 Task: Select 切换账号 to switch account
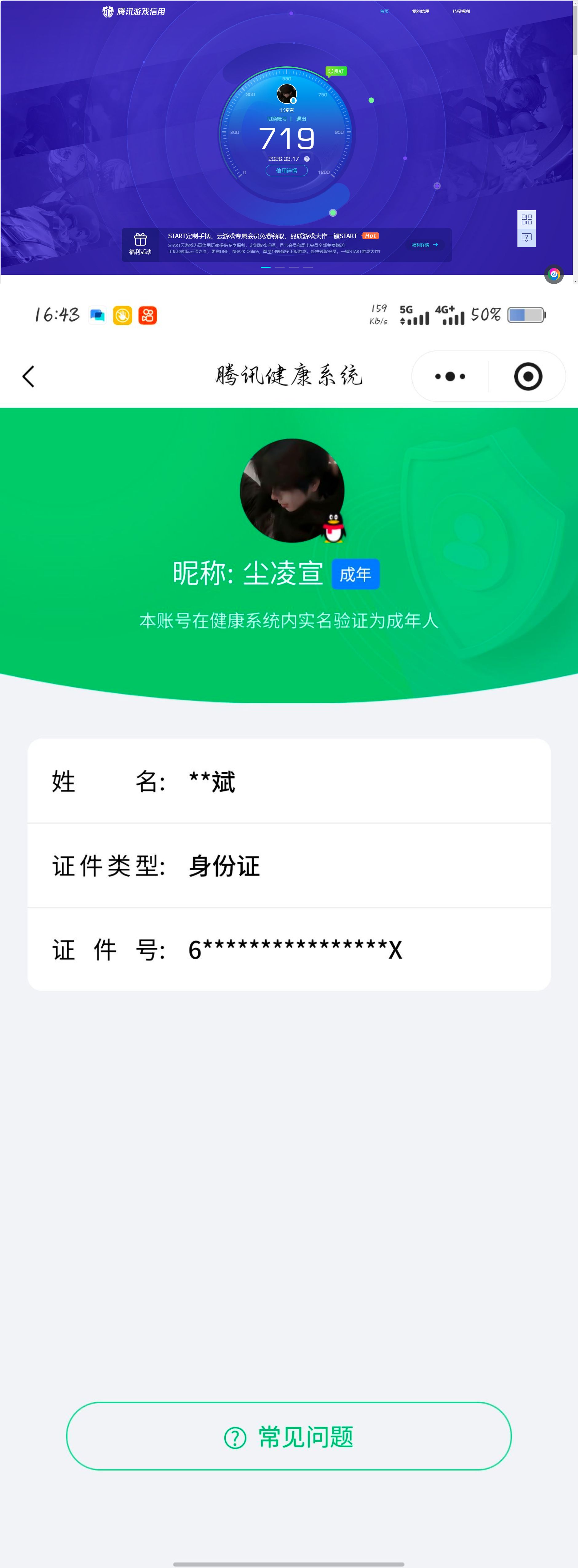[x=276, y=119]
